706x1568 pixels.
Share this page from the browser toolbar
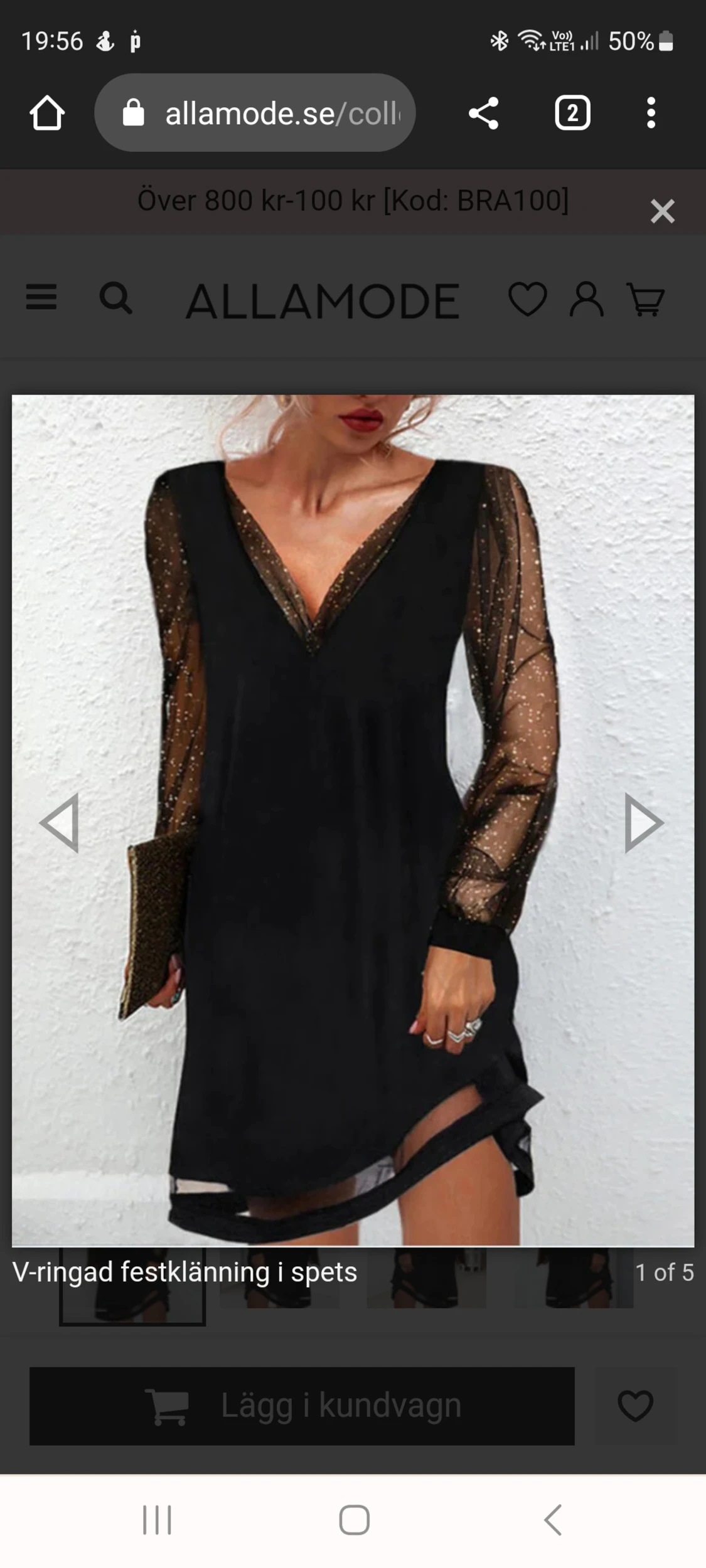[483, 114]
